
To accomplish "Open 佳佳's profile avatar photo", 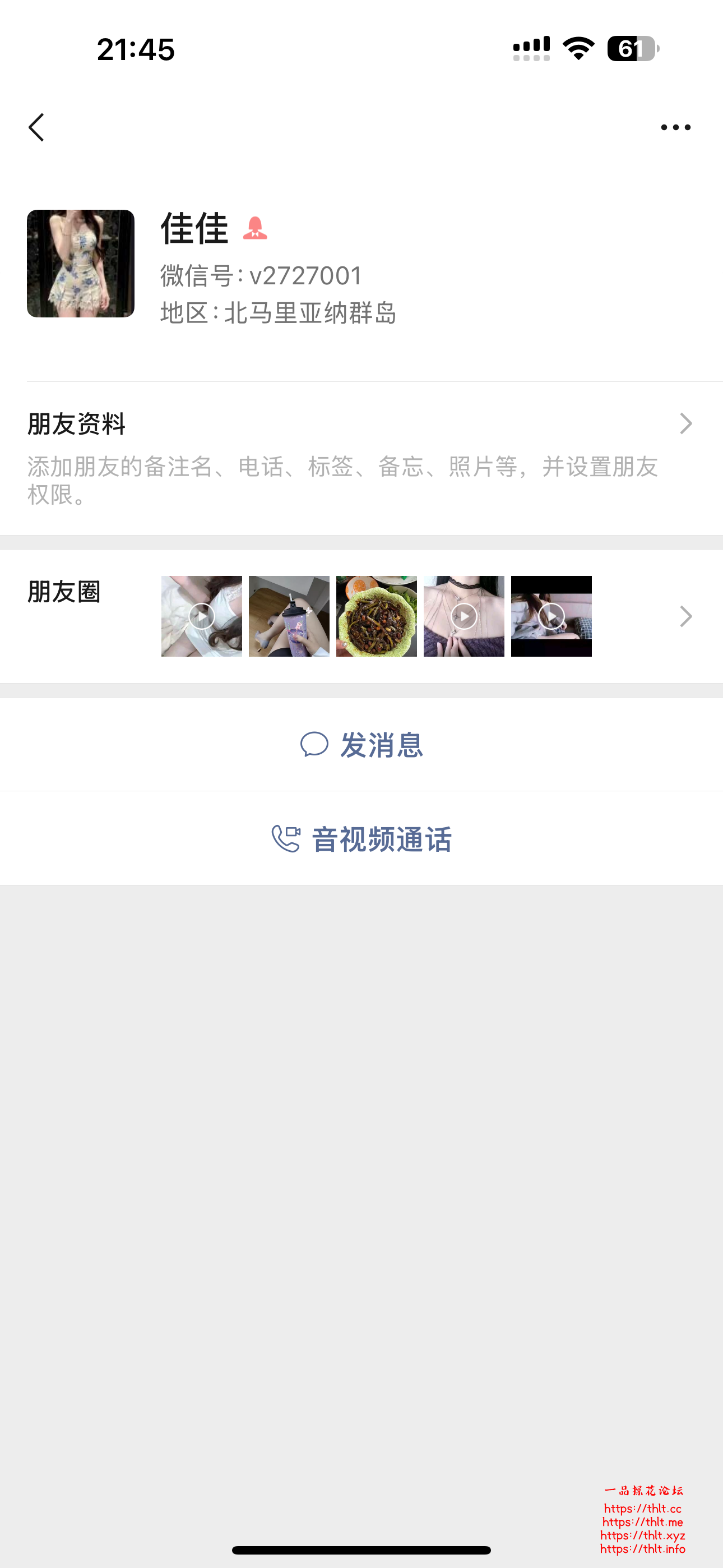I will [x=80, y=264].
